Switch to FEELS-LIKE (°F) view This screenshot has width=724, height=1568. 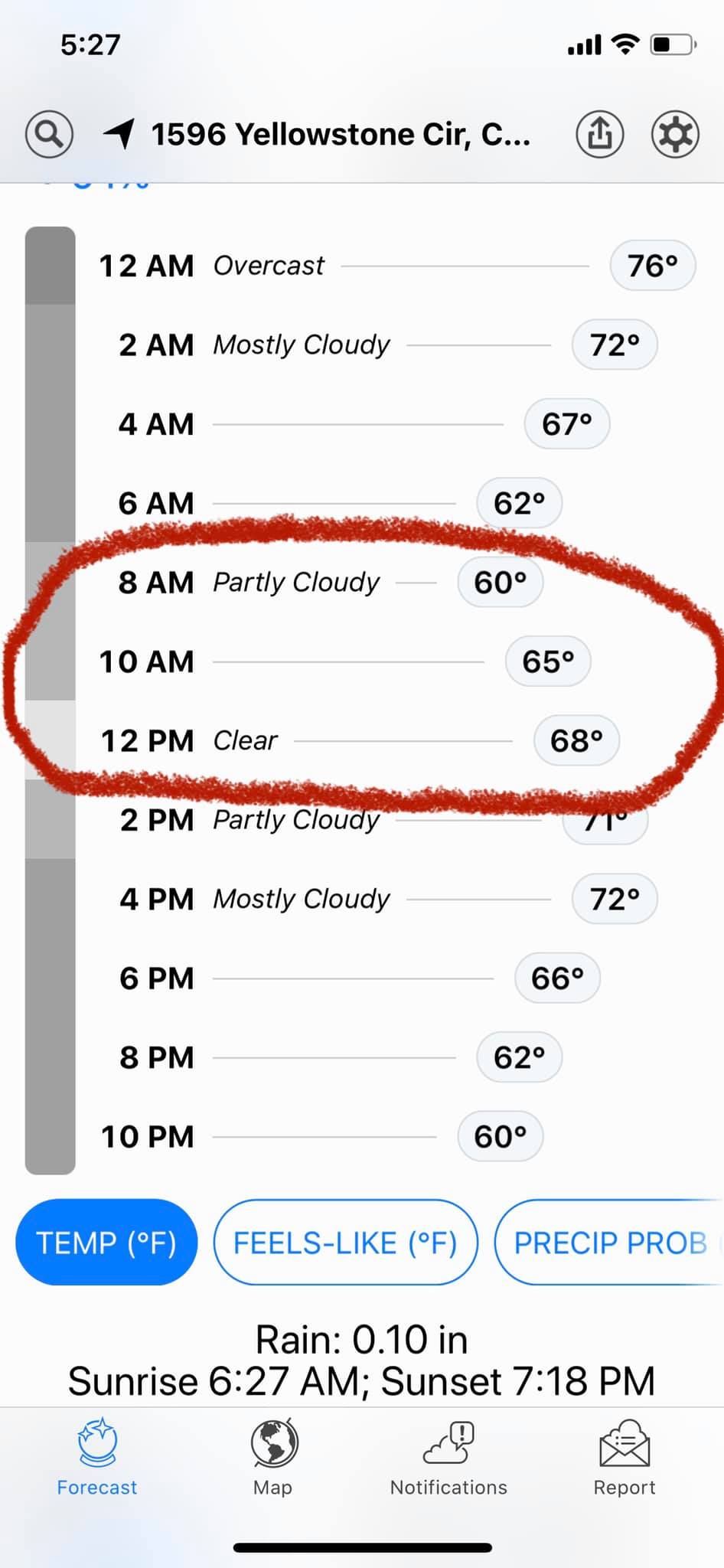tap(345, 1242)
